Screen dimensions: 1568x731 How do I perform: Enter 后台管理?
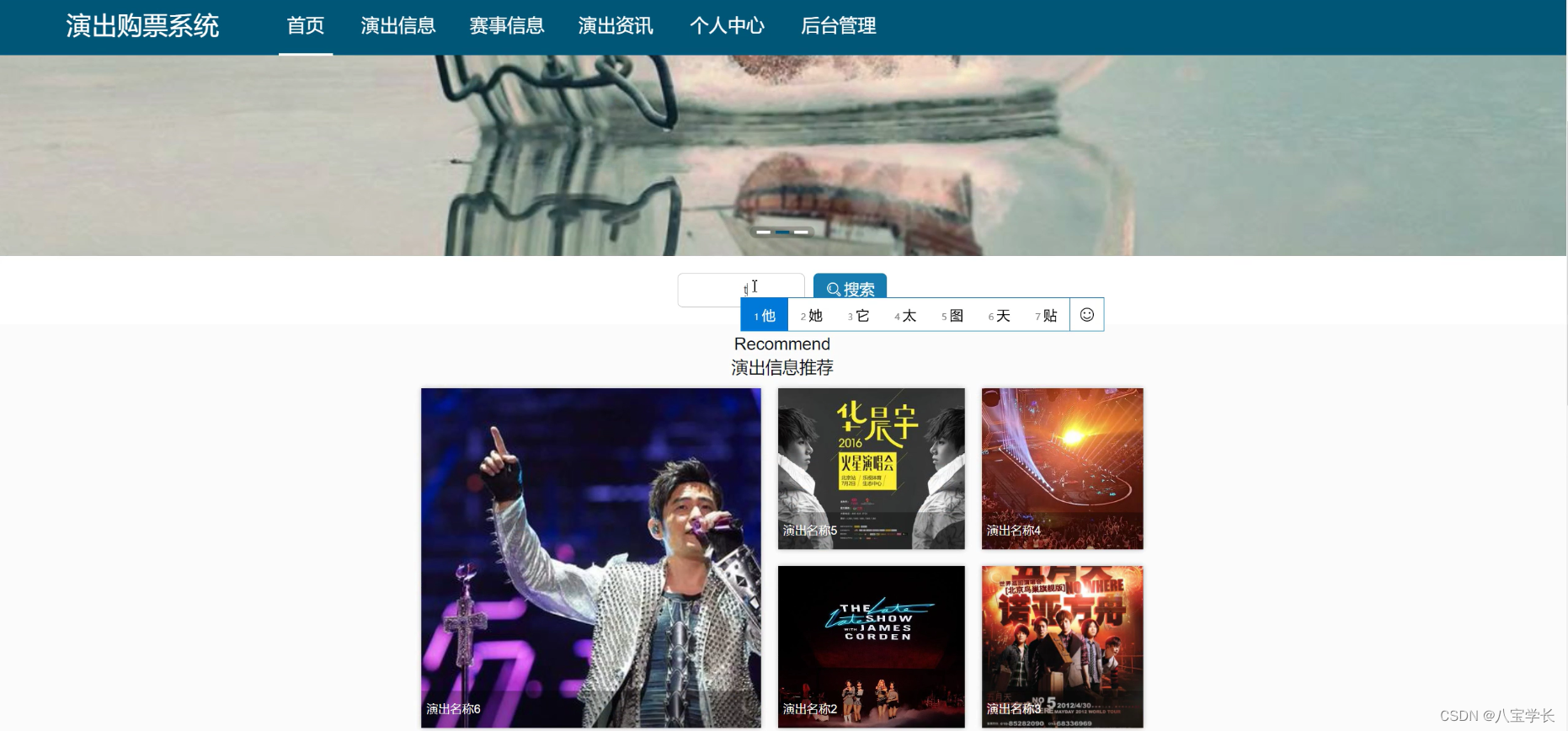(x=838, y=26)
